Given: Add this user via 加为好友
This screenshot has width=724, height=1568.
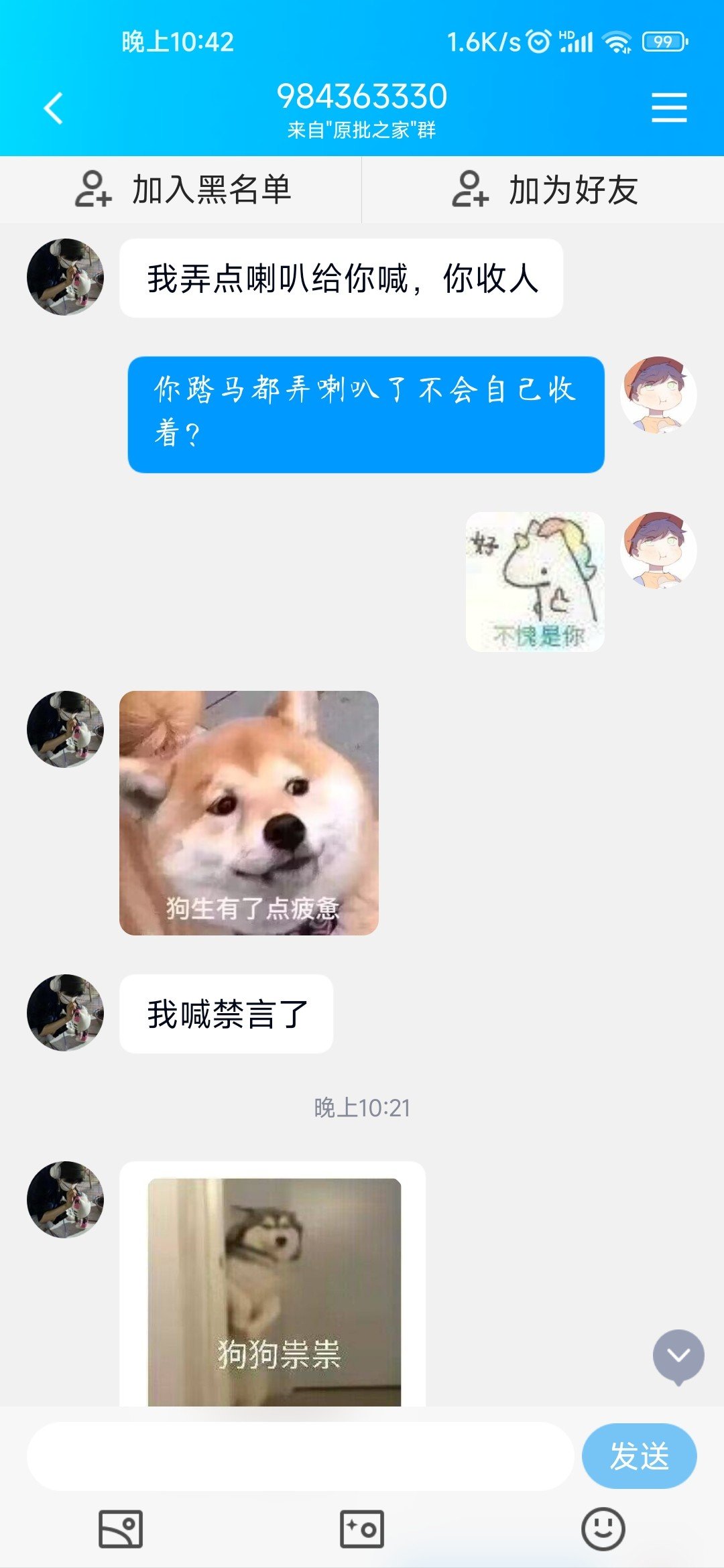Looking at the screenshot, I should point(544,190).
